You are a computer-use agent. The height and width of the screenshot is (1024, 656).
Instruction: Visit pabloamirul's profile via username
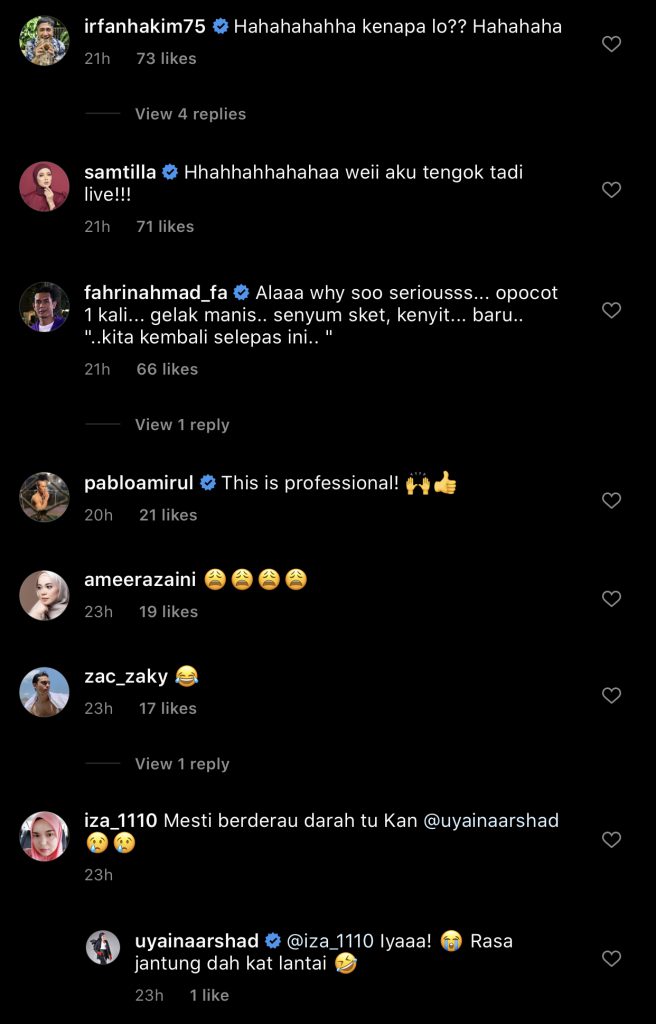(x=138, y=483)
